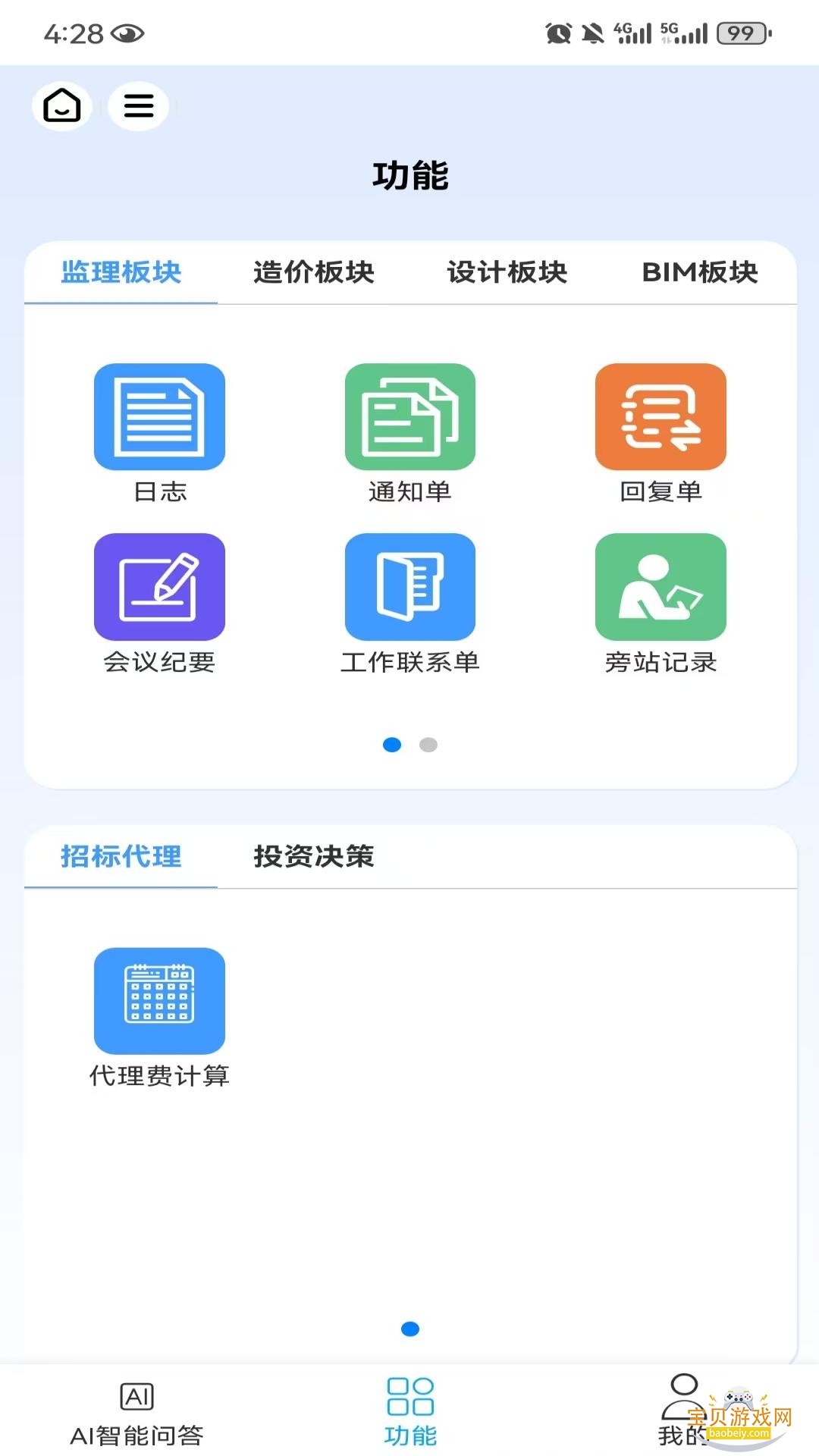
Task: Select the BIM板块 tab
Action: [699, 272]
